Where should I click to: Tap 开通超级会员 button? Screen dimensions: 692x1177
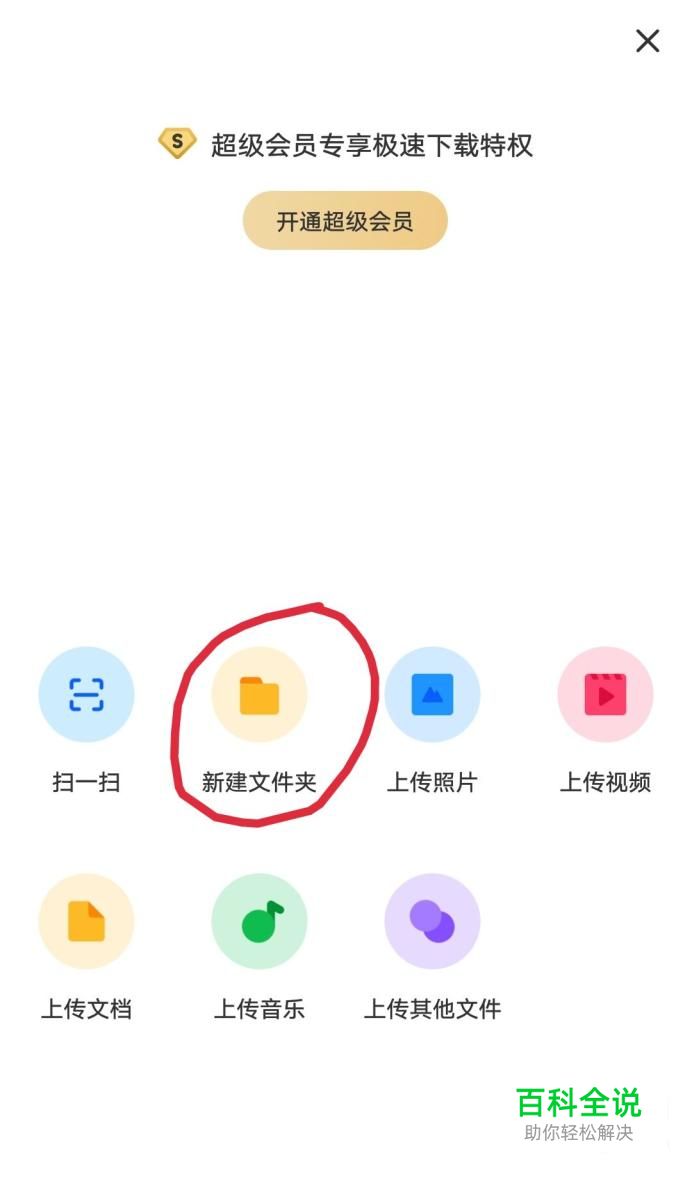[x=345, y=221]
